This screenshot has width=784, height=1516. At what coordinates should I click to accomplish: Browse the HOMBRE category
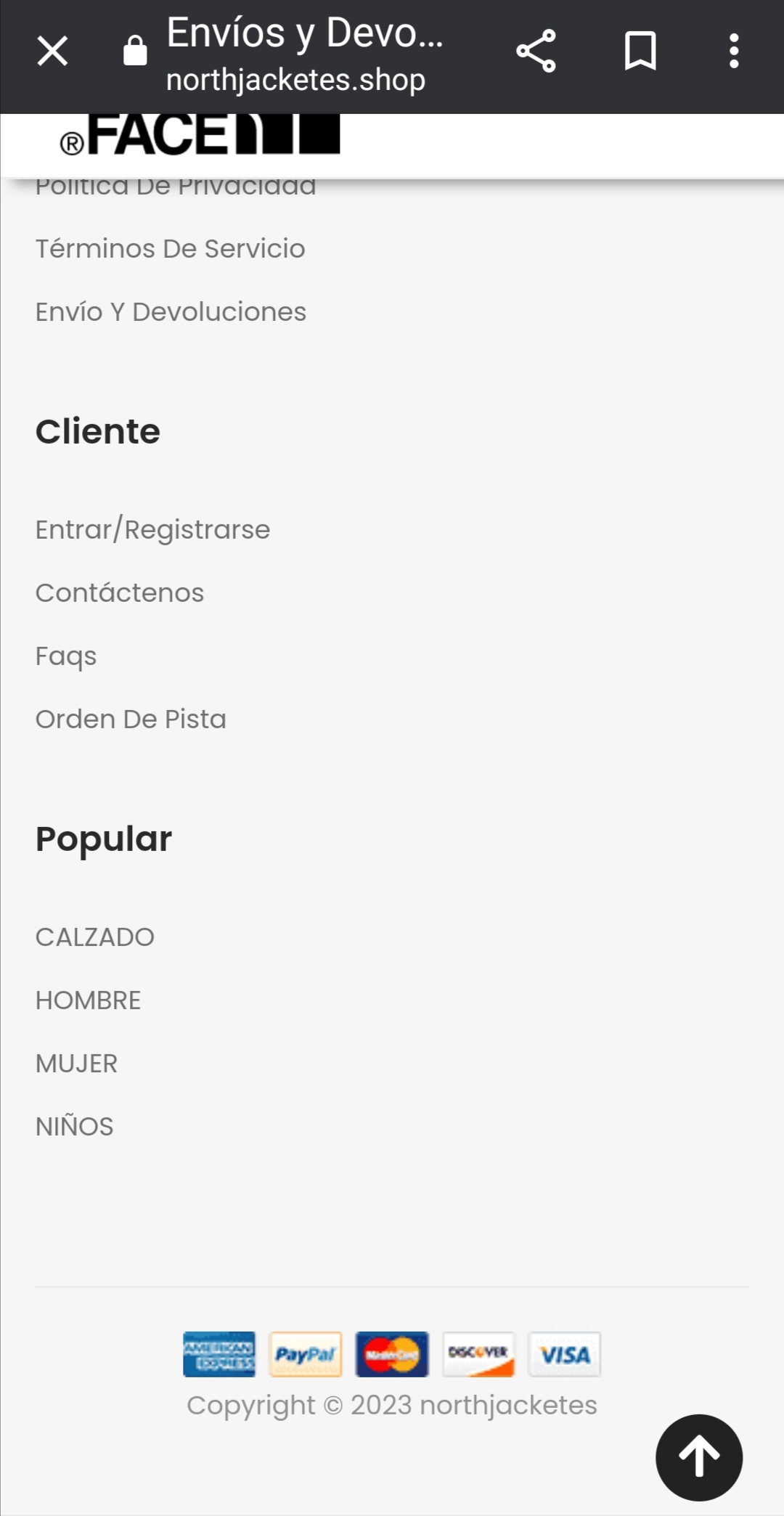(89, 1001)
